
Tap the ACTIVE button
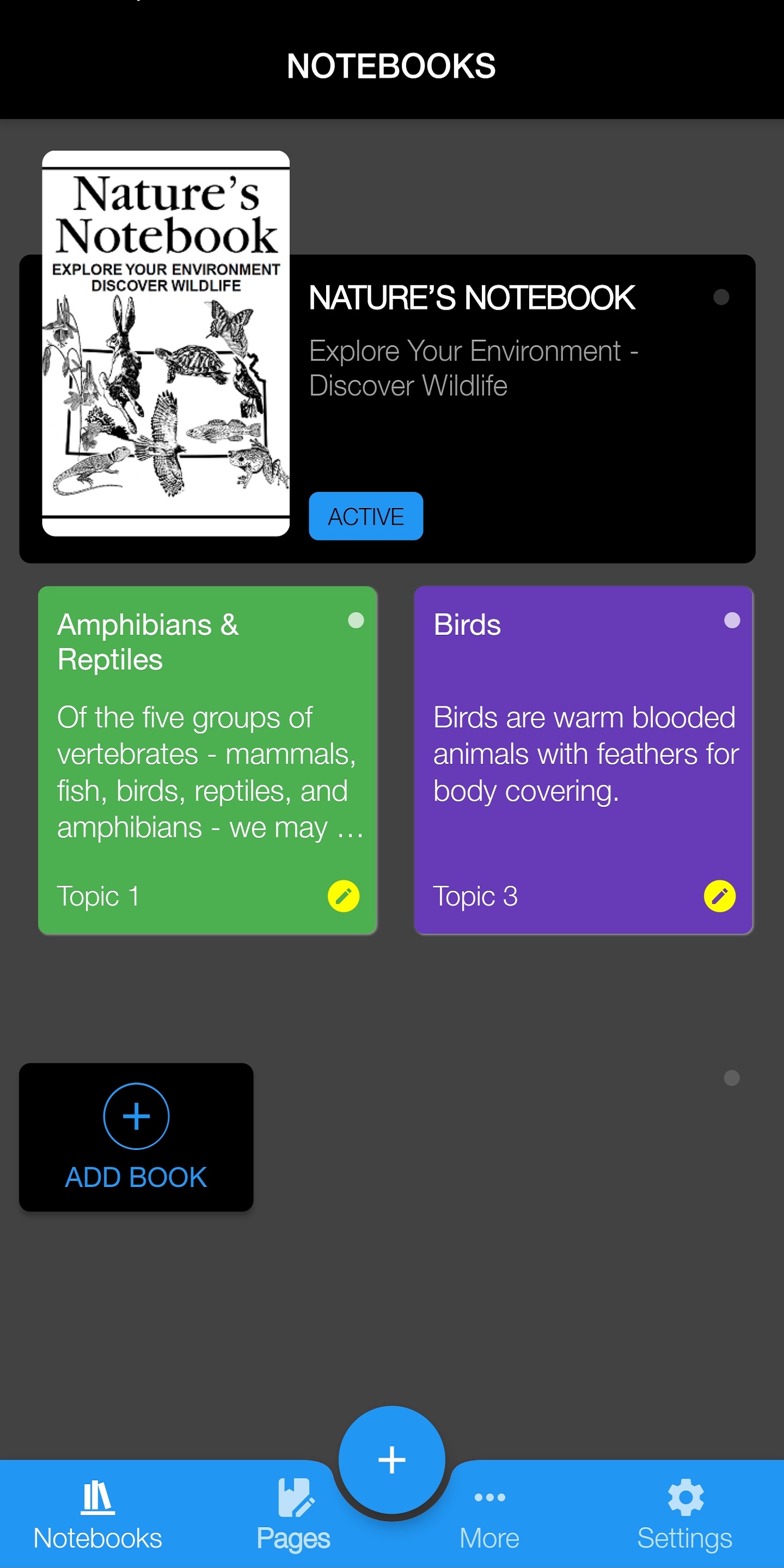[365, 516]
